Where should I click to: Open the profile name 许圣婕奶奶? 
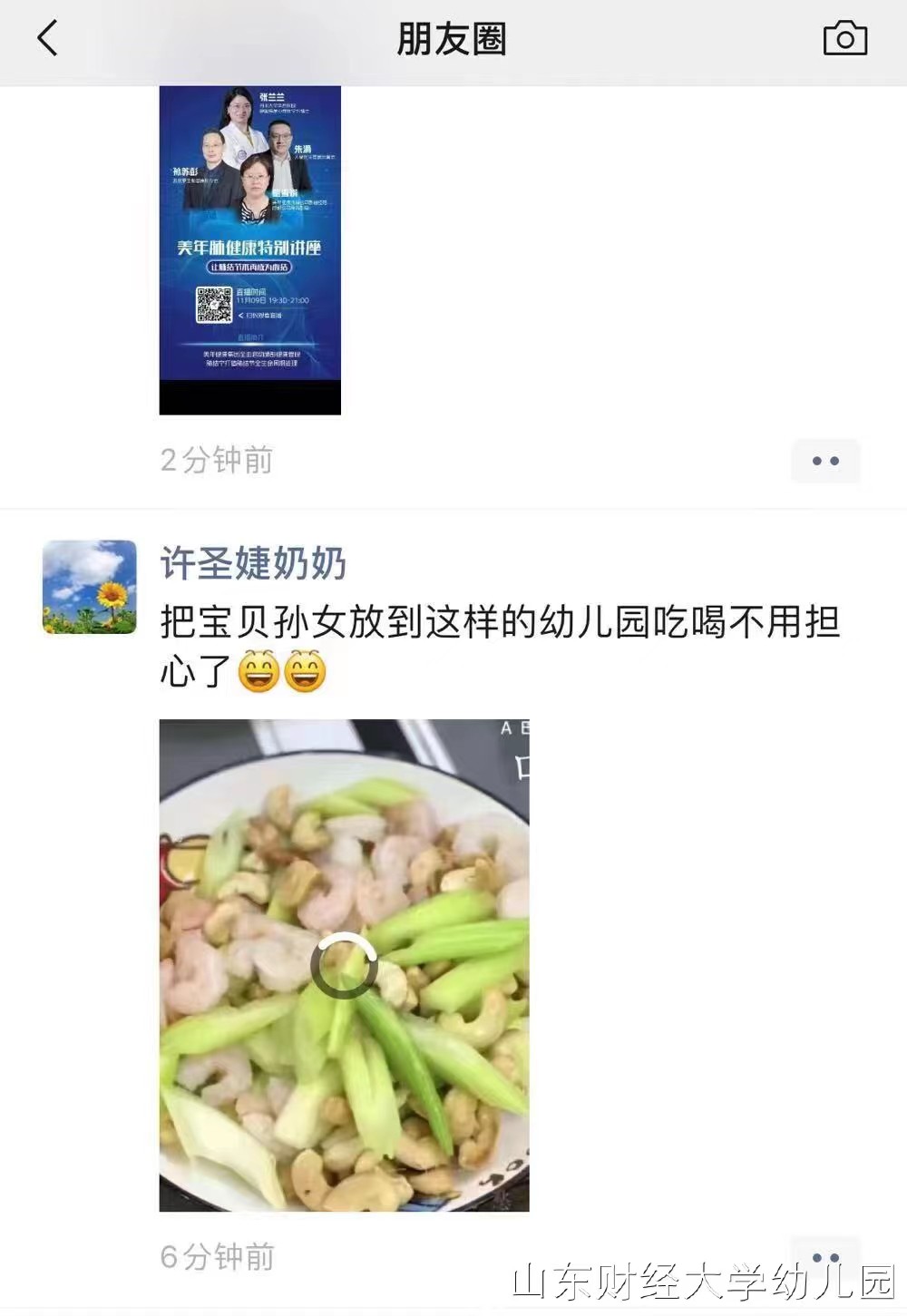point(253,564)
